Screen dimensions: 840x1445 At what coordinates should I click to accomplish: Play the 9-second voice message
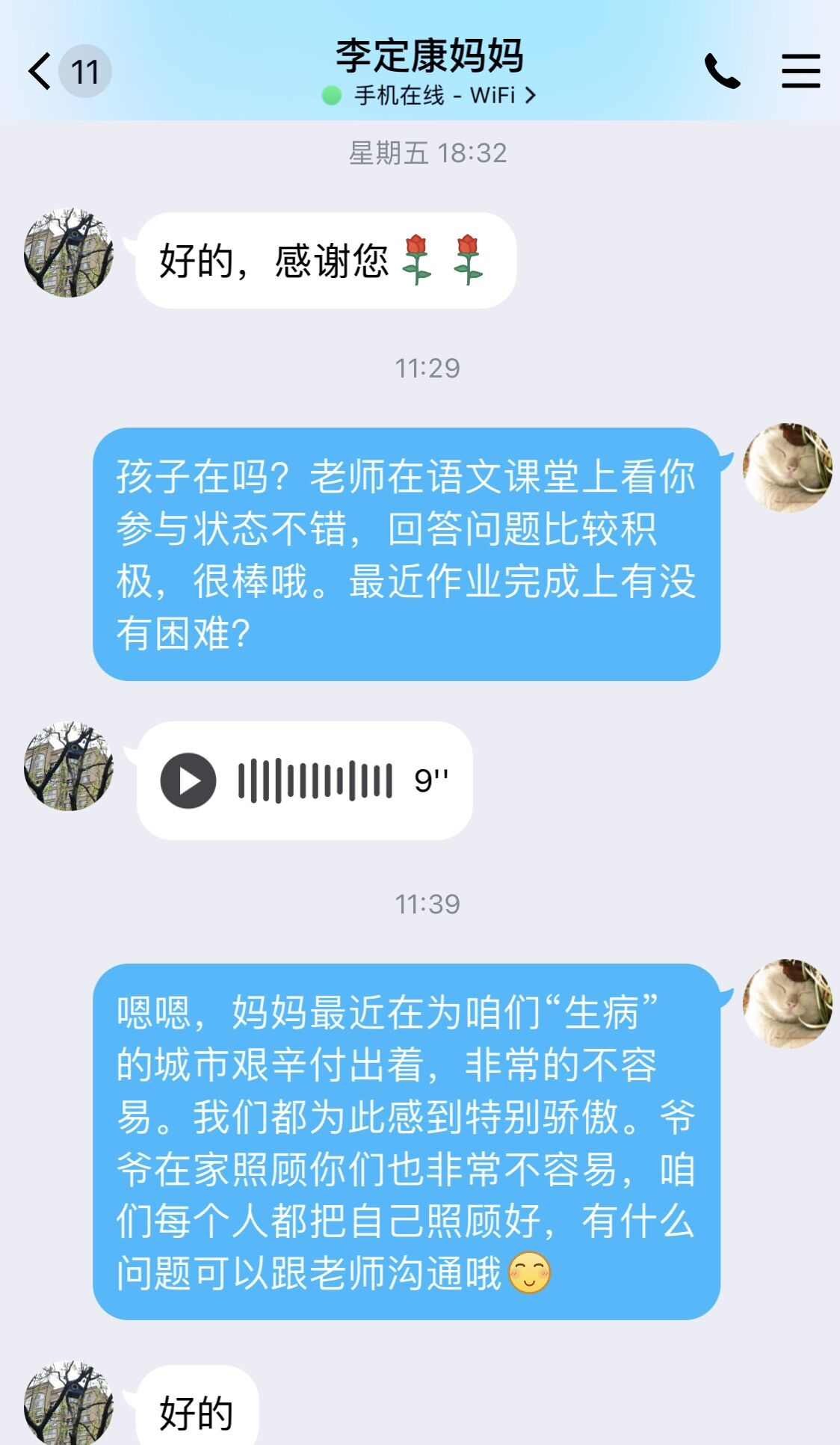[x=188, y=780]
